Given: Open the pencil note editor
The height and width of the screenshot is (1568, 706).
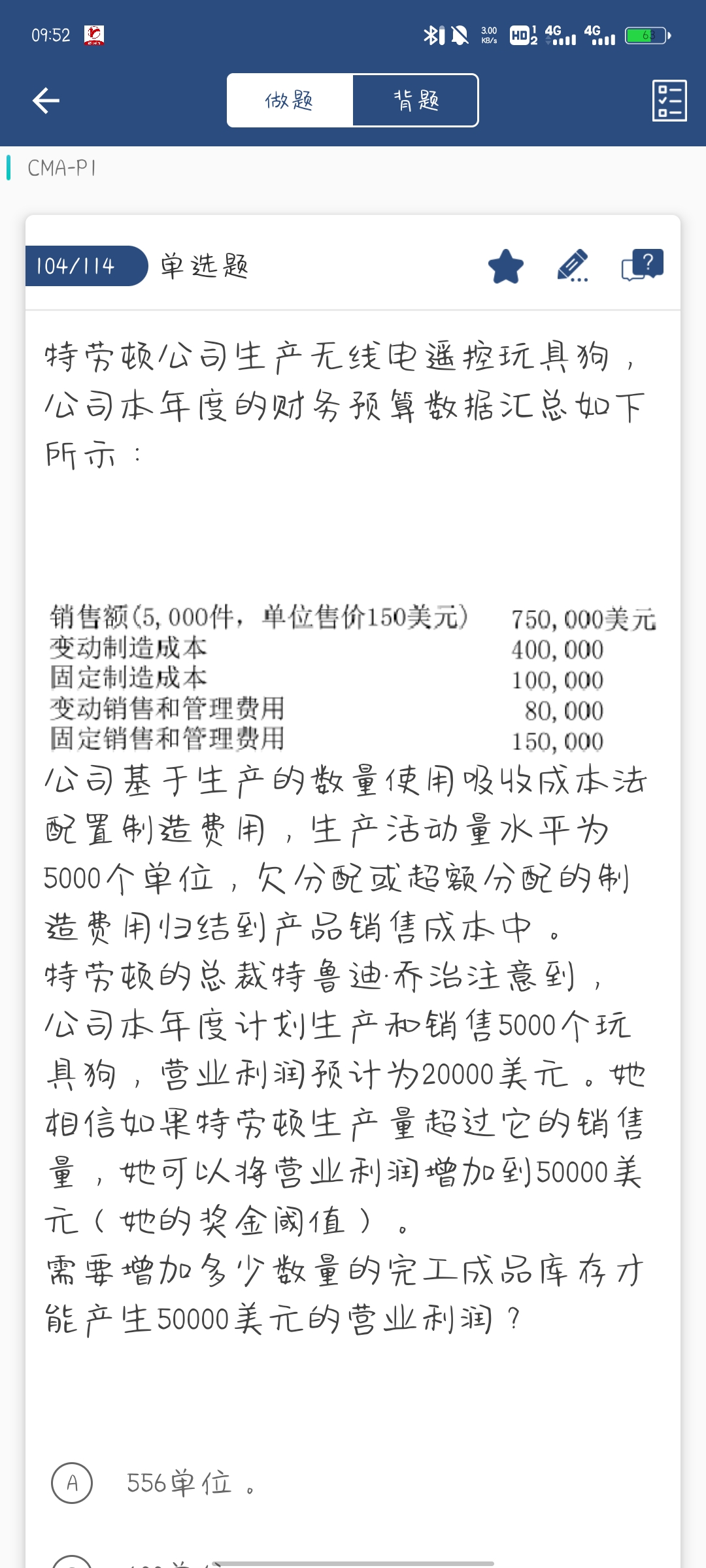Looking at the screenshot, I should coord(573,266).
